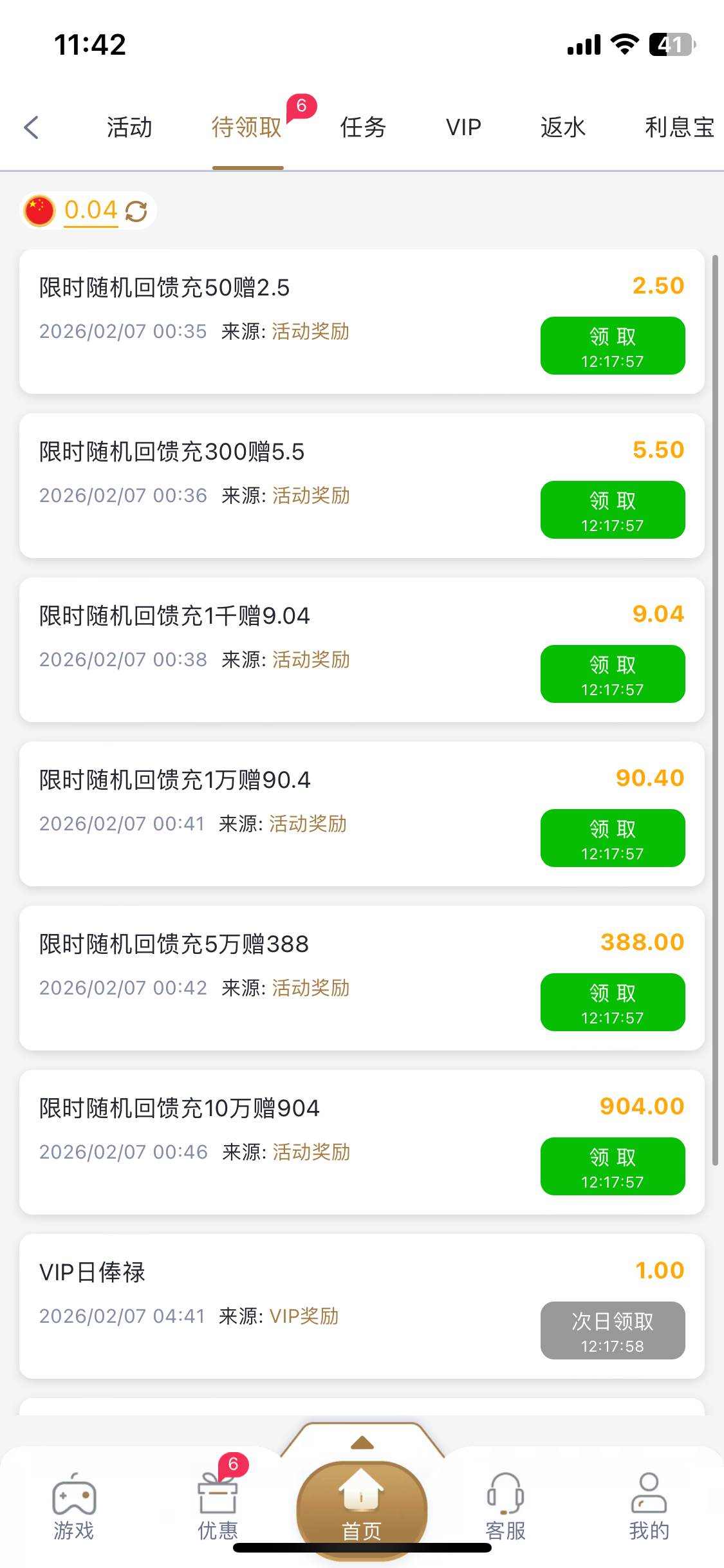Image resolution: width=724 pixels, height=1568 pixels.
Task: Claim the 充300赠5.5 reward
Action: pyautogui.click(x=612, y=510)
